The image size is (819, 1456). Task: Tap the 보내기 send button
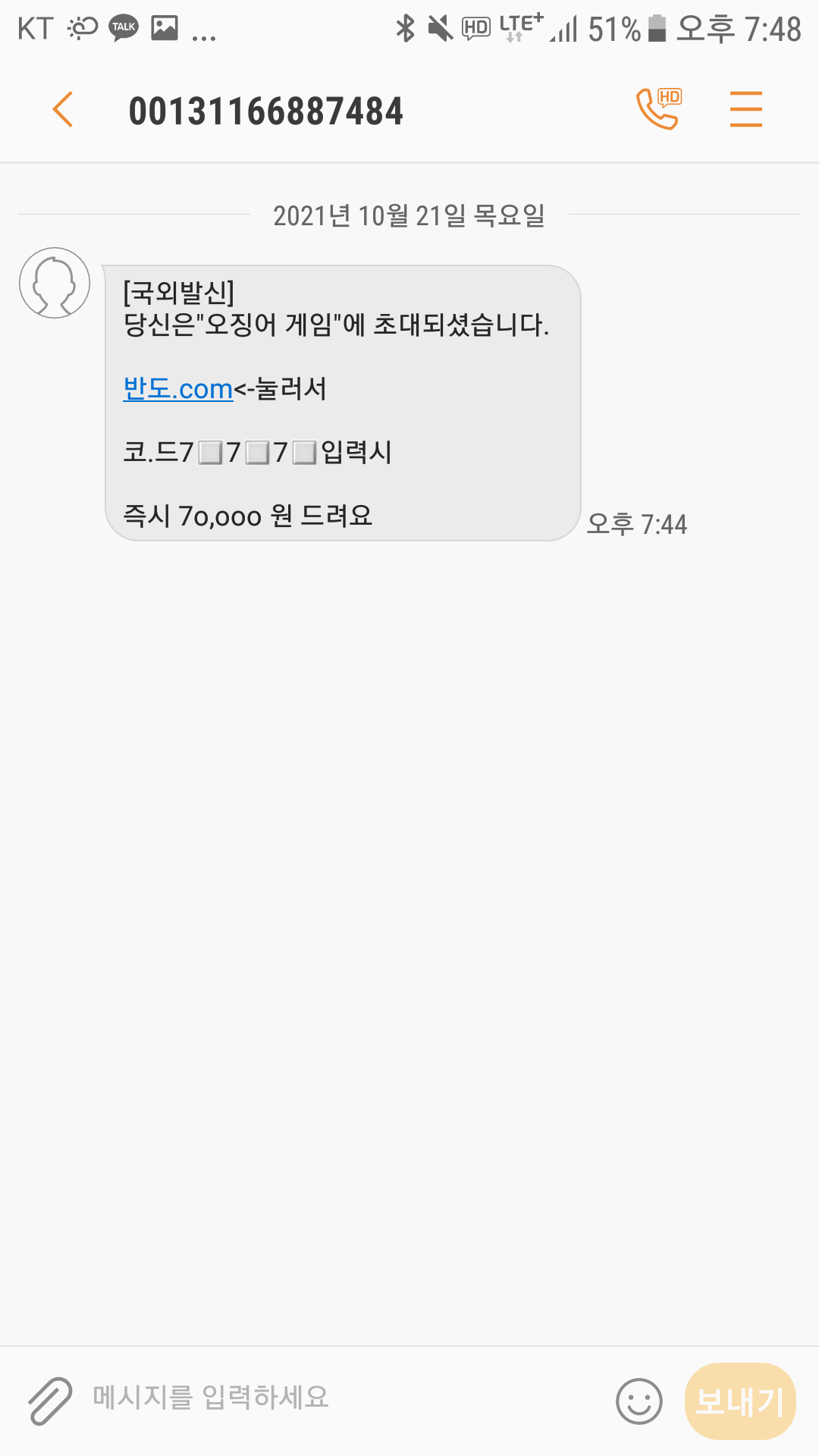(739, 1401)
